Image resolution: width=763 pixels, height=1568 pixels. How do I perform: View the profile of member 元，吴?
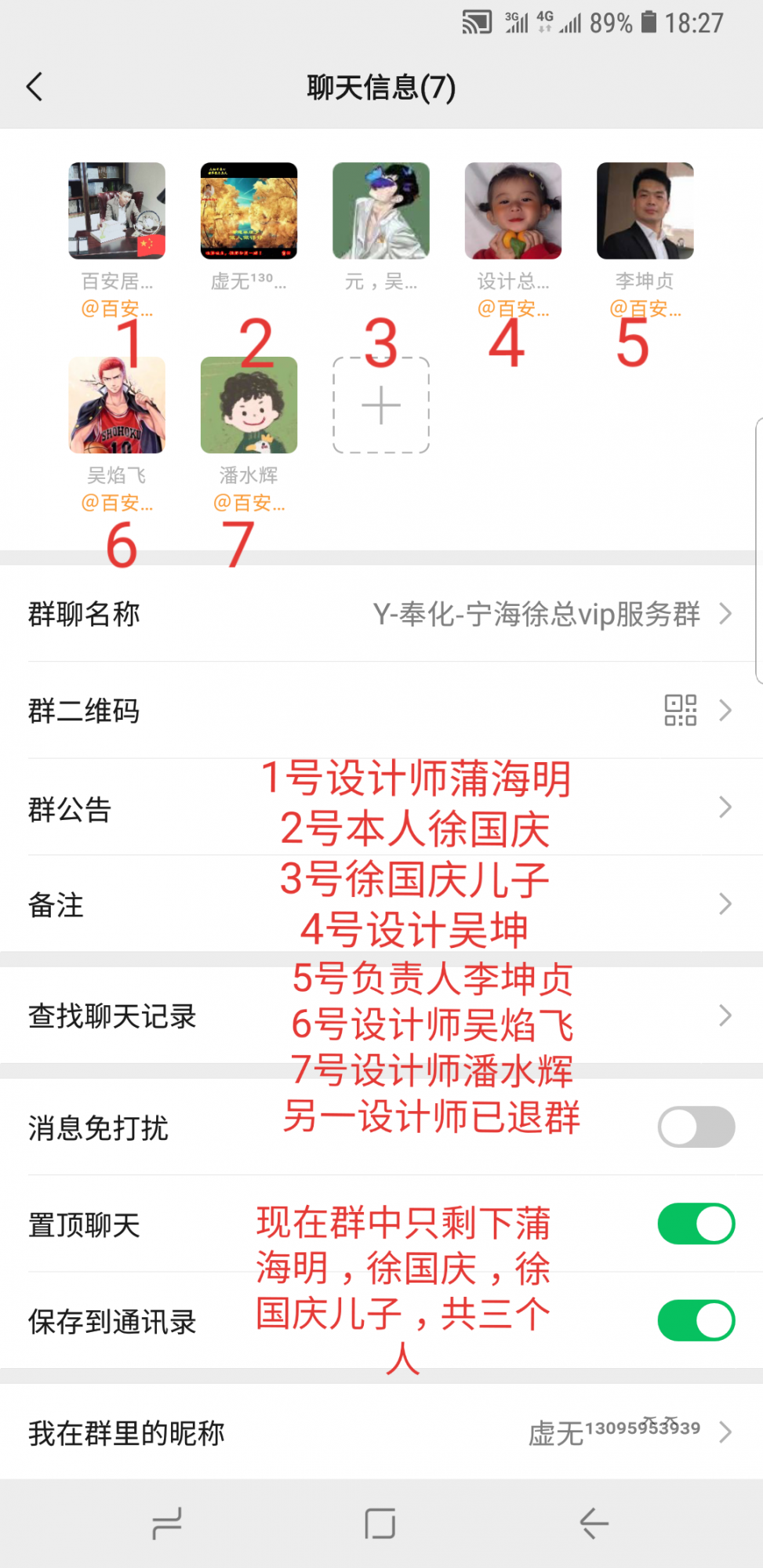(381, 211)
